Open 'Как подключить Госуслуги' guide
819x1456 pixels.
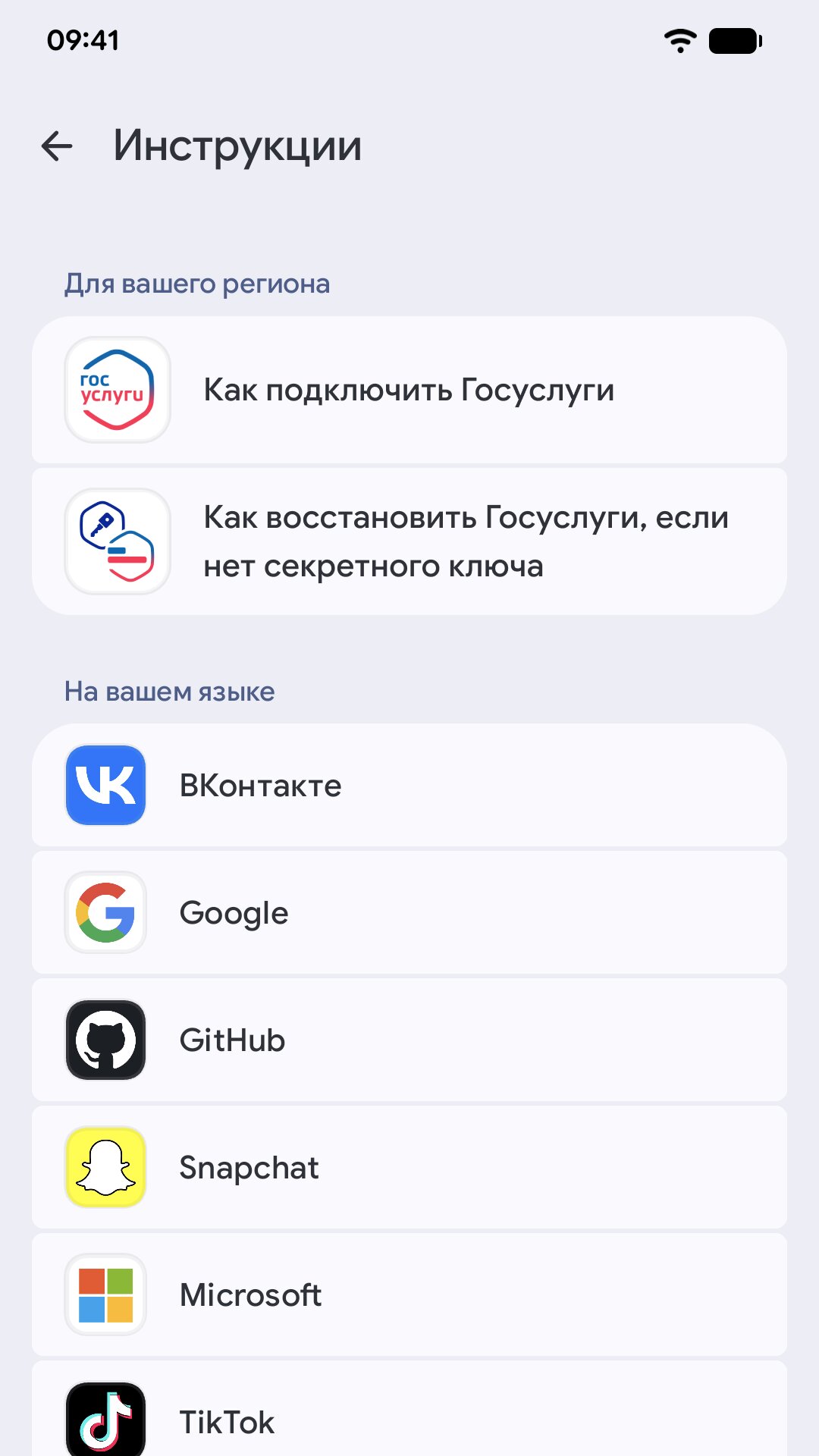pyautogui.click(x=409, y=390)
